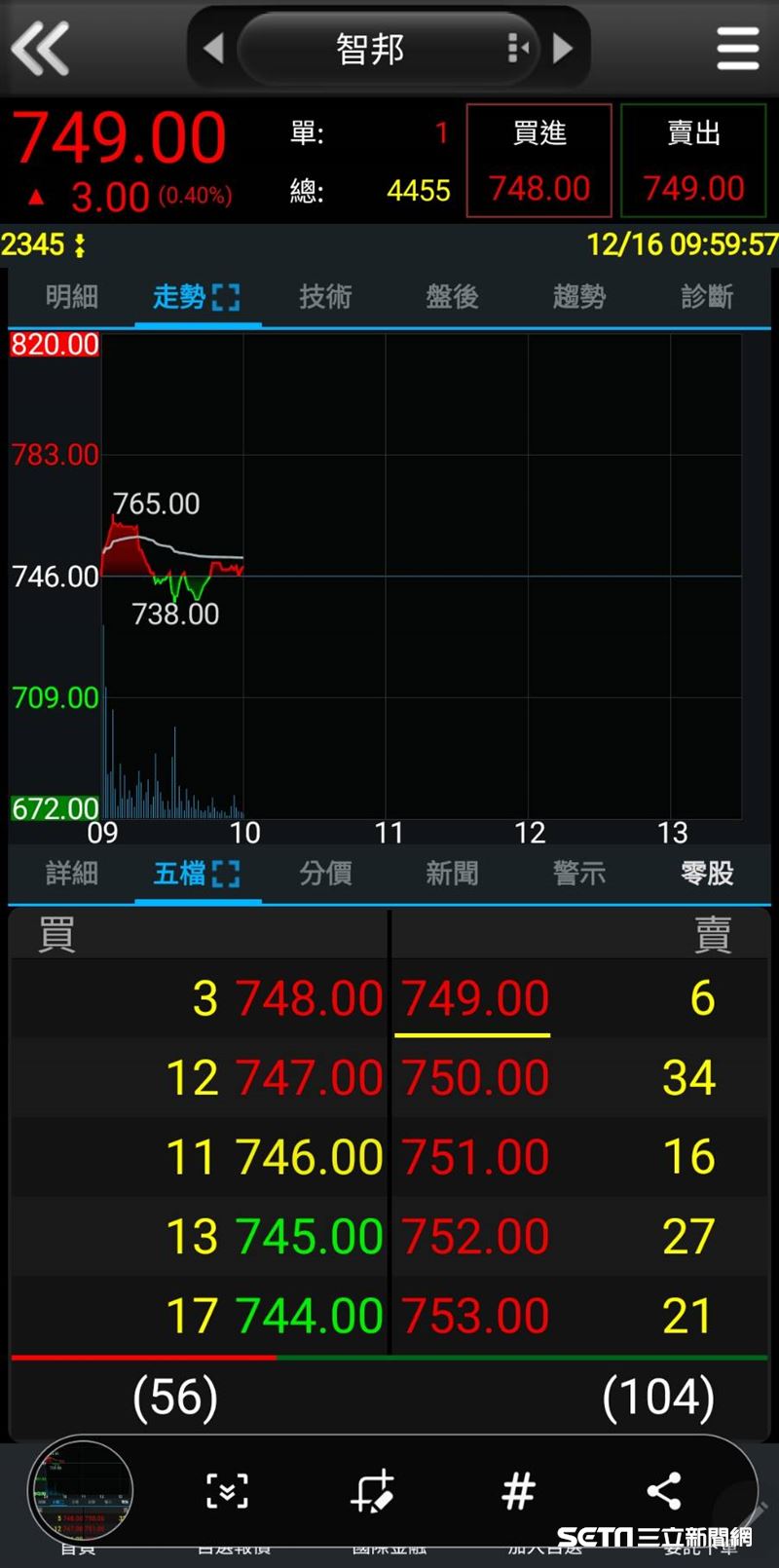
Task: Open the hamburger menu
Action: tap(737, 48)
